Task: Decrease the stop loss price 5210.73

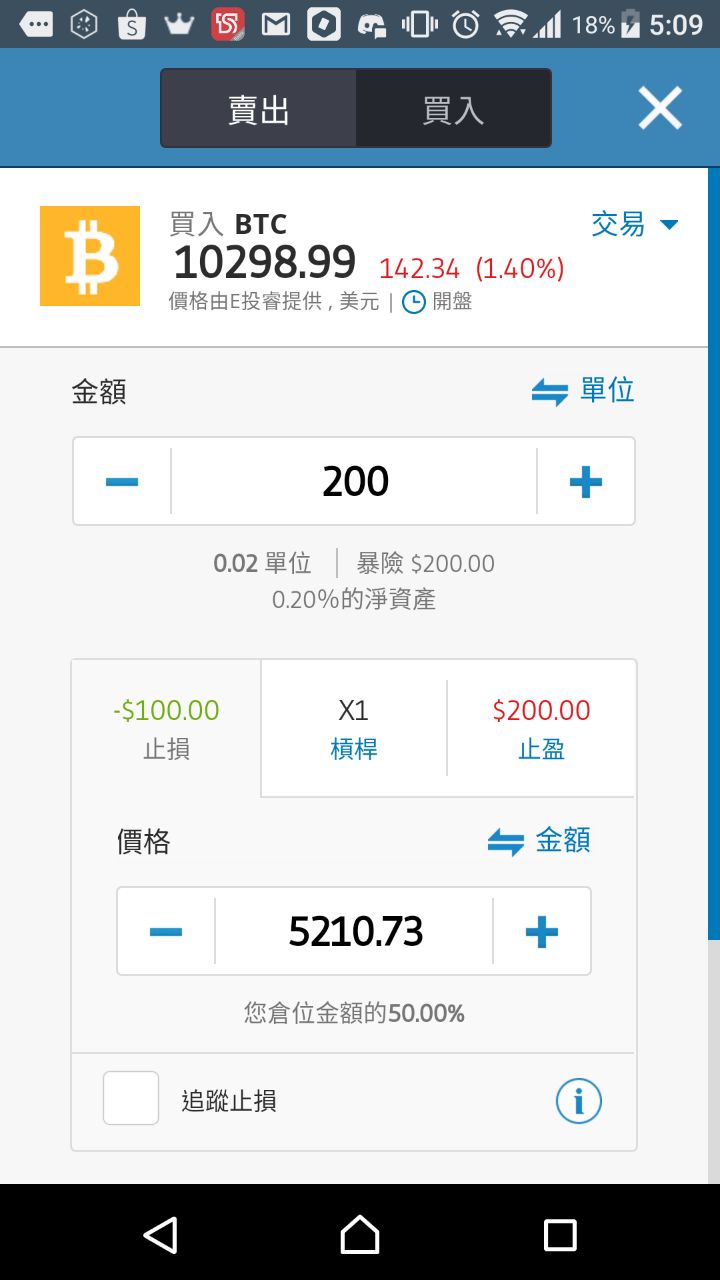Action: pos(166,932)
